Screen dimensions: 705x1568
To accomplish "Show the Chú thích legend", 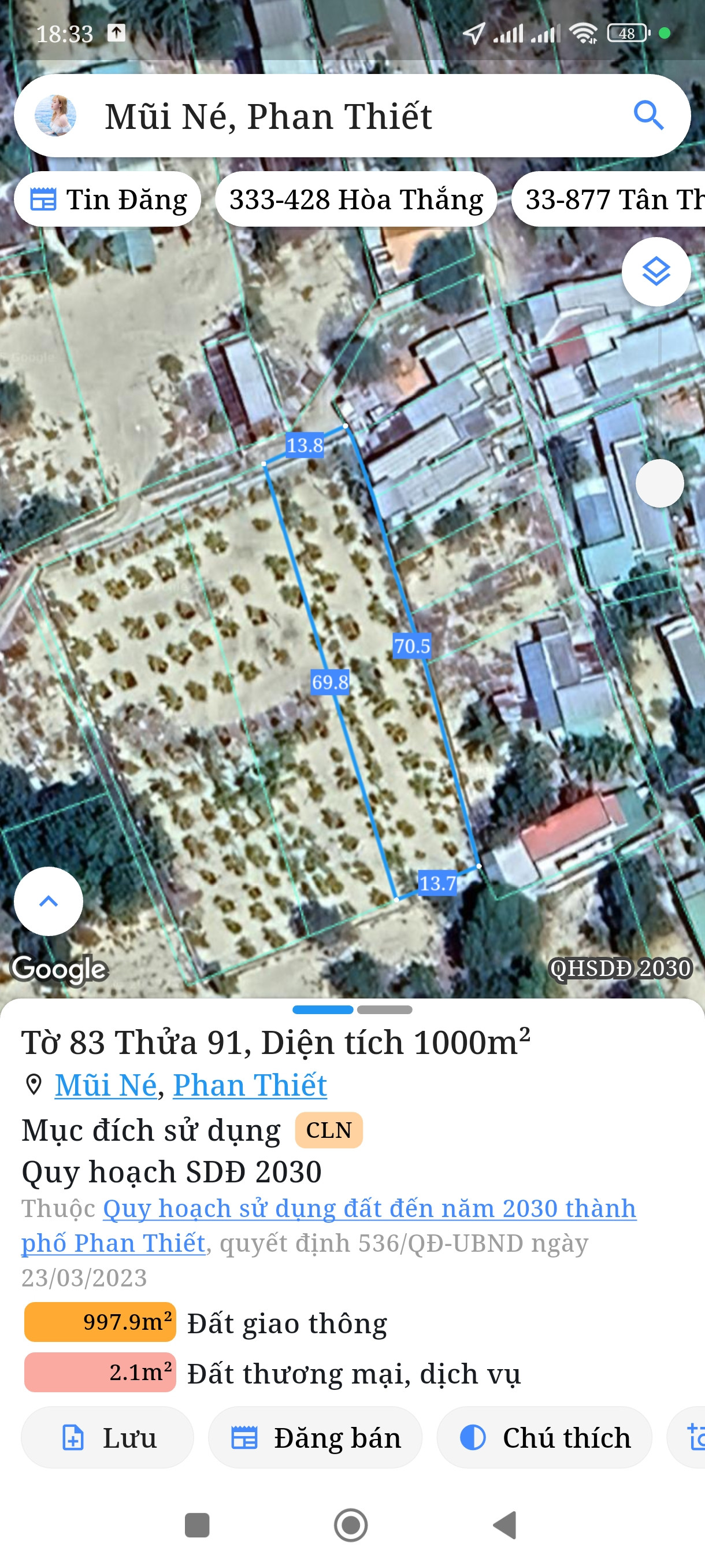I will pos(544,1438).
